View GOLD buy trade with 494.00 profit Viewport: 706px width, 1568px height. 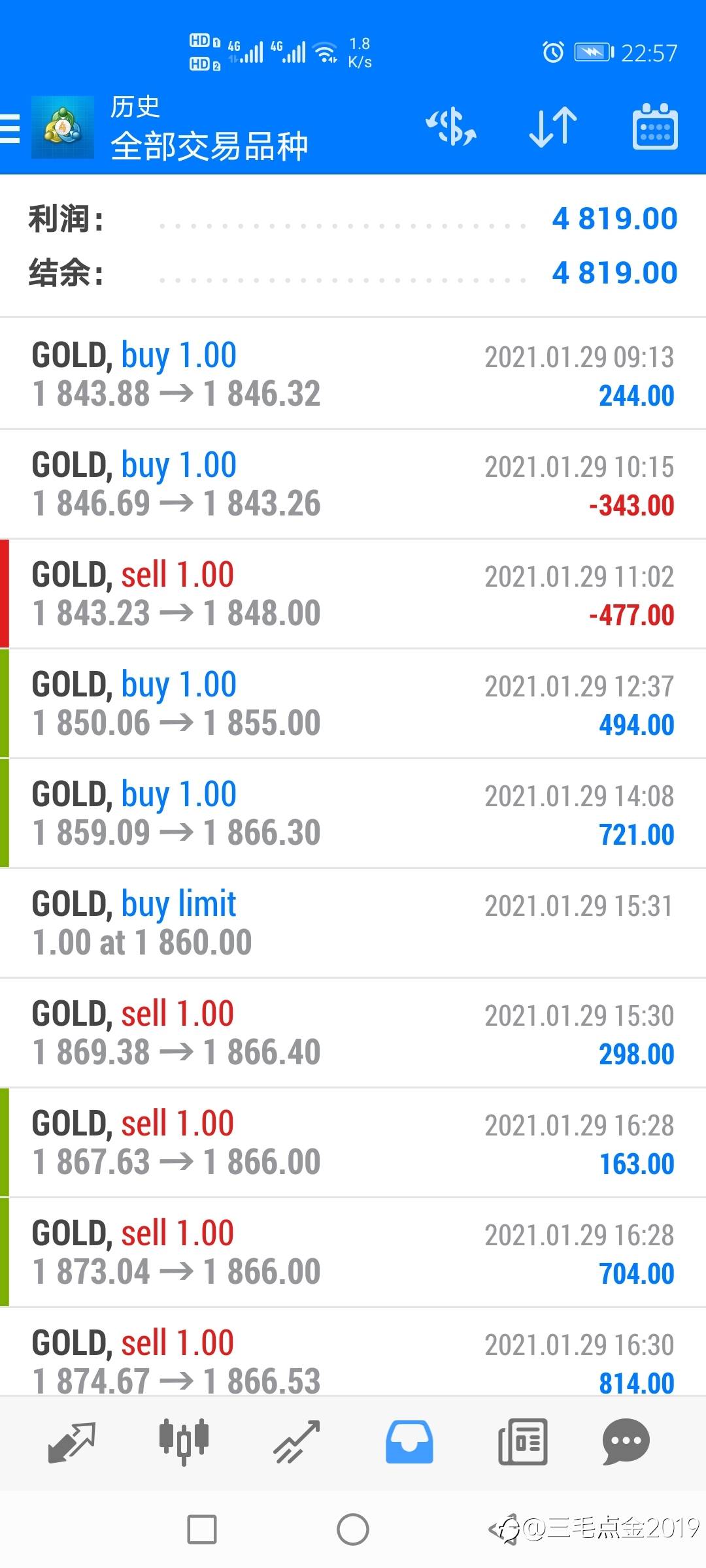point(353,704)
